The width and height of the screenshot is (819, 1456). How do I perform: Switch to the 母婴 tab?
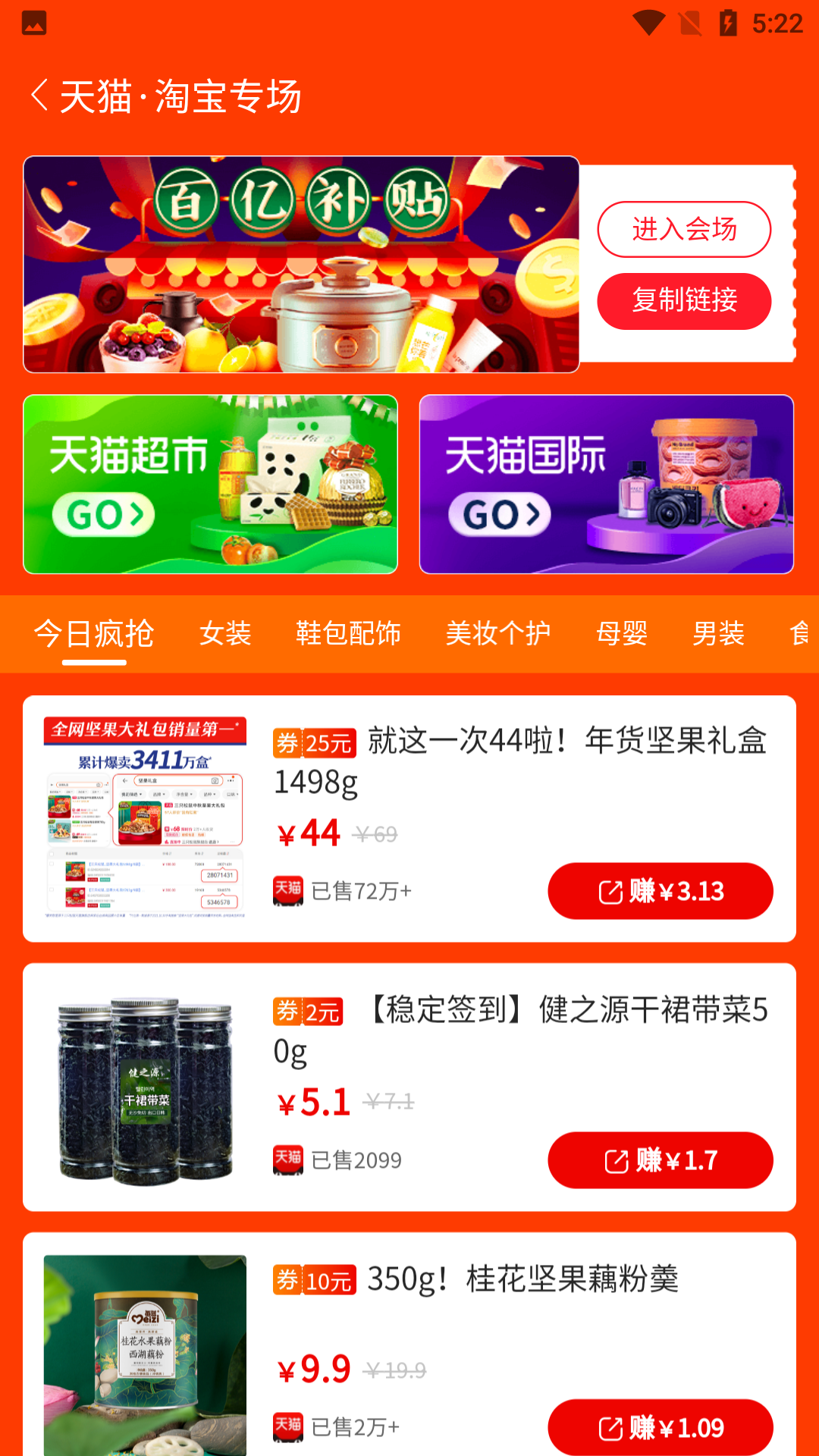[622, 633]
